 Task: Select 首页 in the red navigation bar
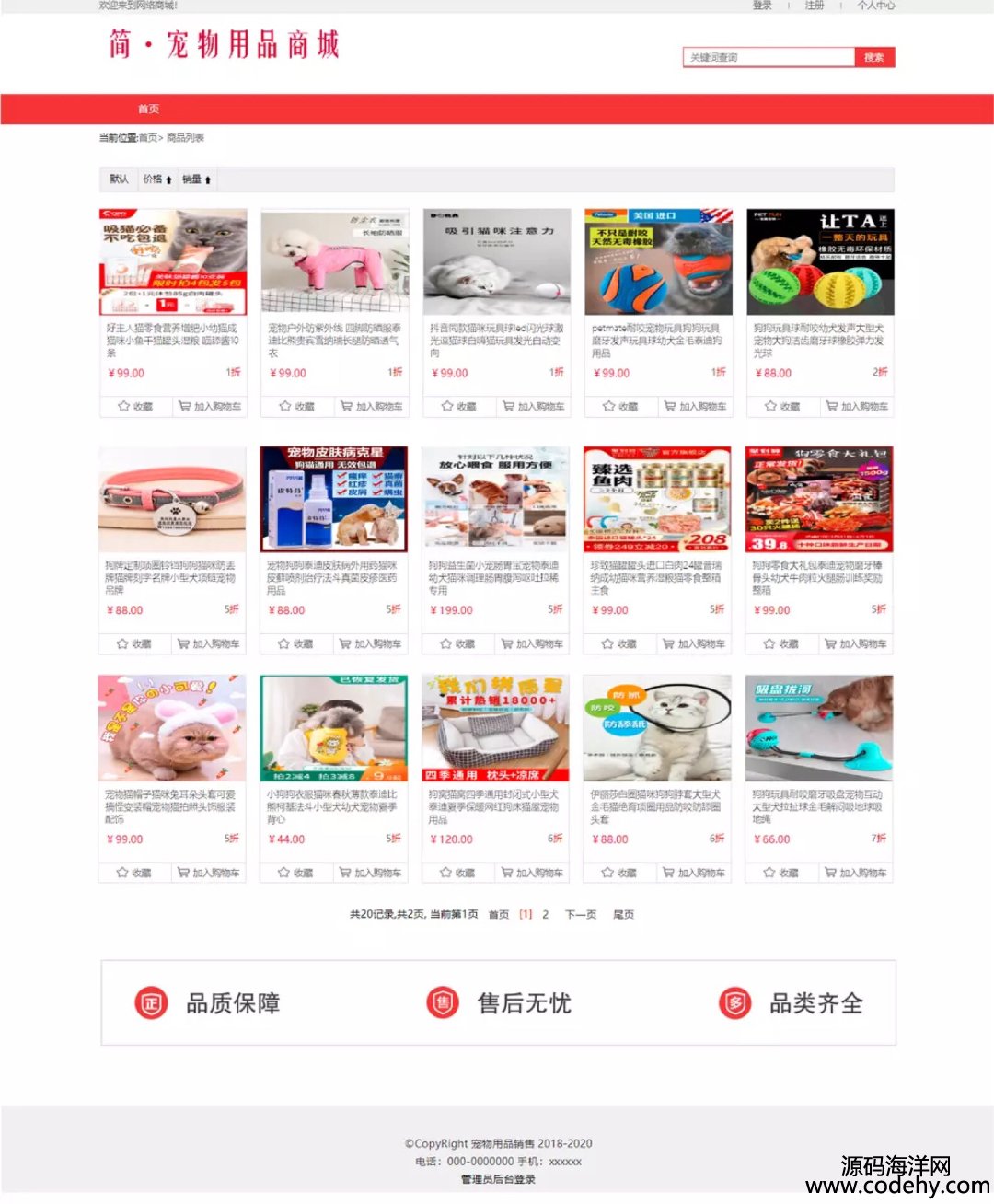point(148,109)
